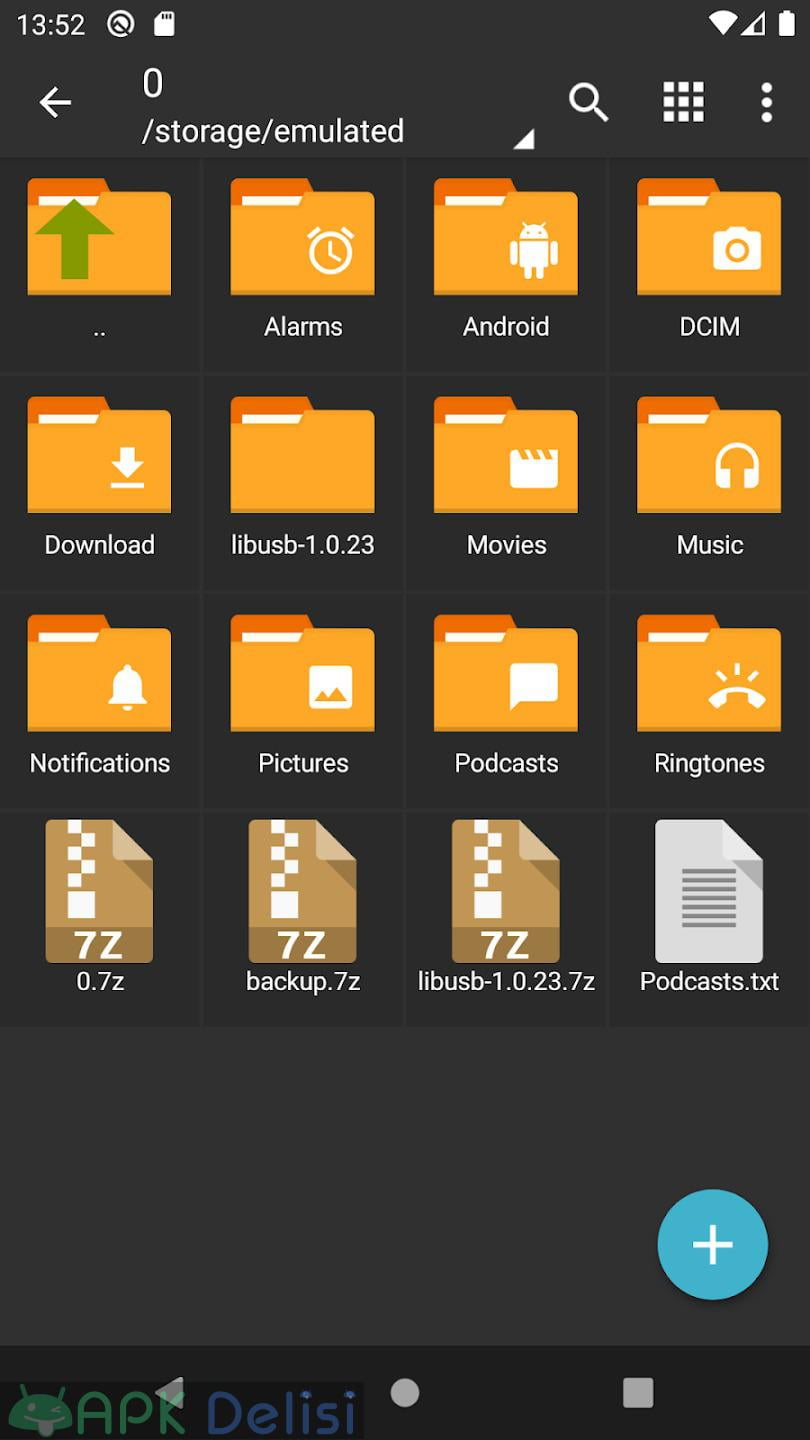Open the Download folder

[x=99, y=483]
